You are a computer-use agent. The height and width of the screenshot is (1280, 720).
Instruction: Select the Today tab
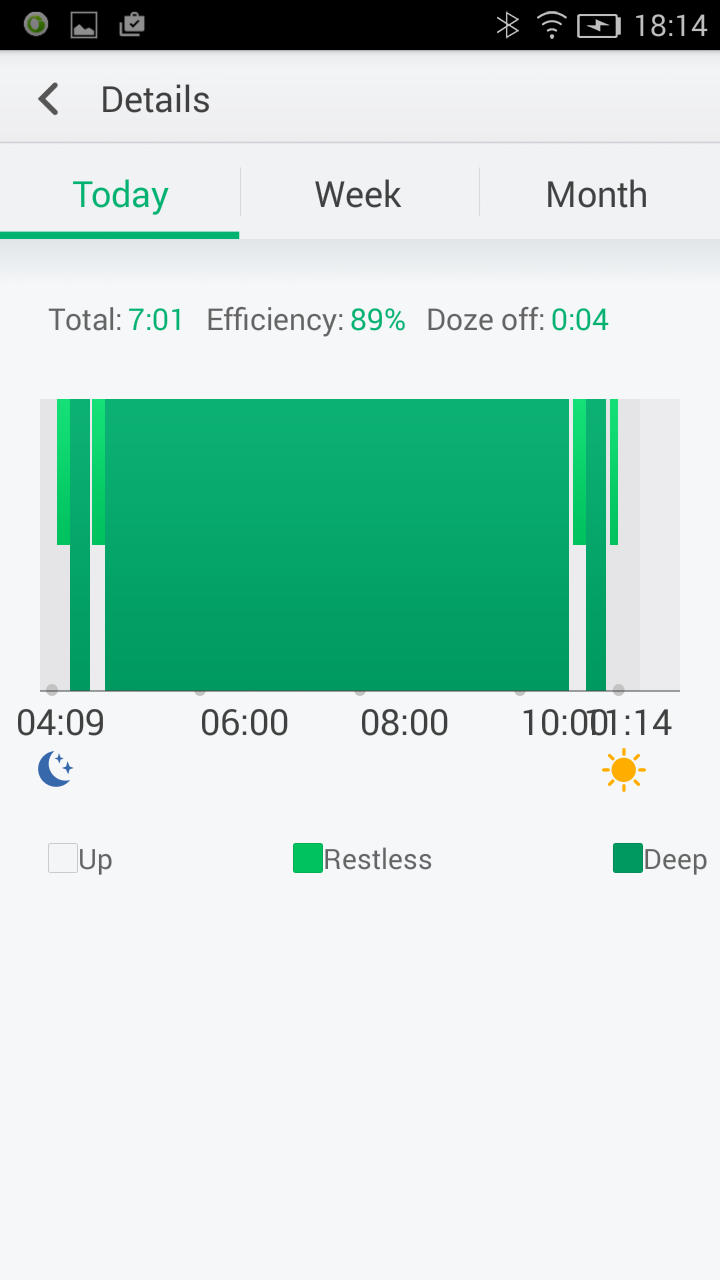pos(120,194)
